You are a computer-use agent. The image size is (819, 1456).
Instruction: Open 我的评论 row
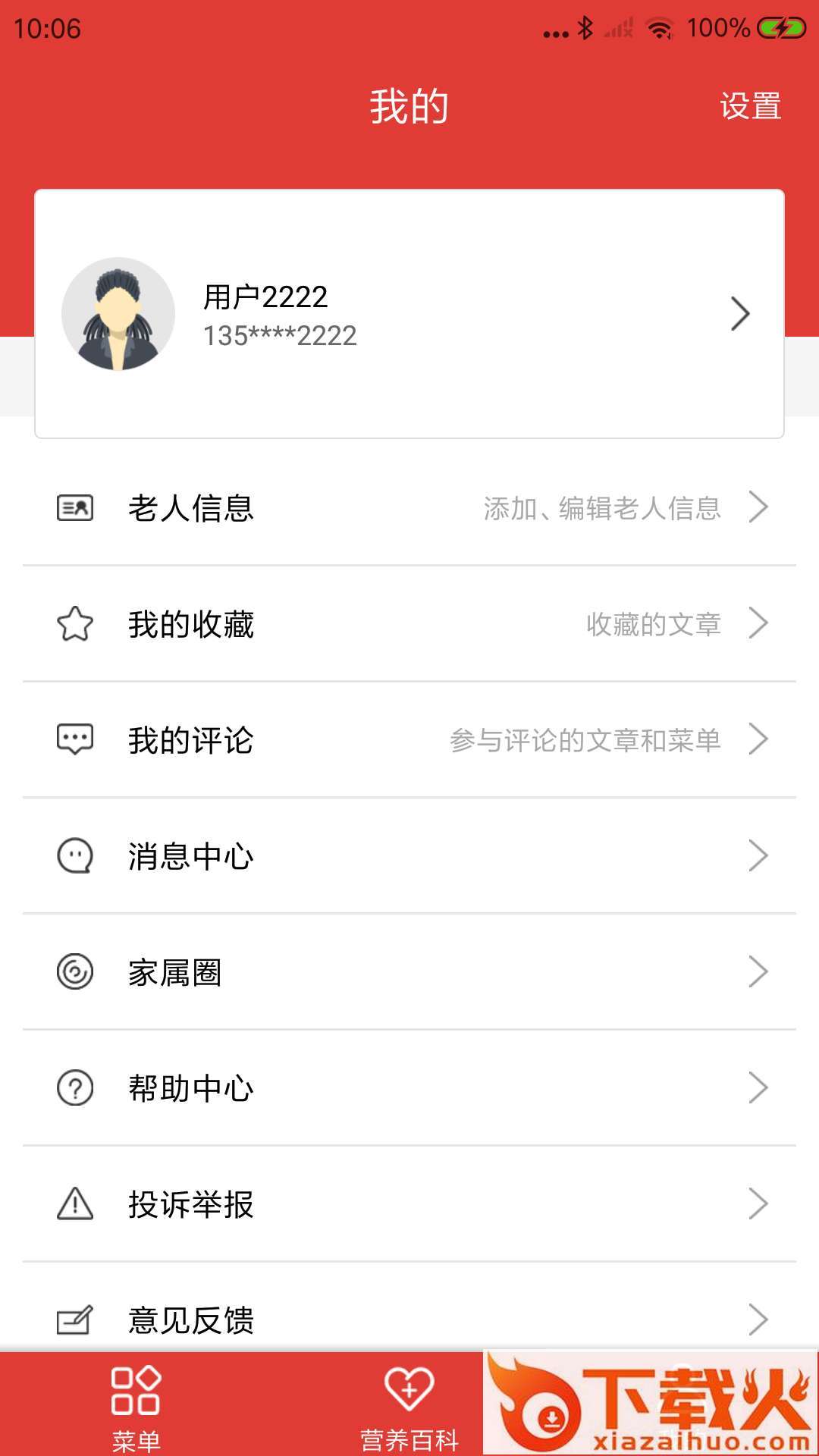point(409,740)
